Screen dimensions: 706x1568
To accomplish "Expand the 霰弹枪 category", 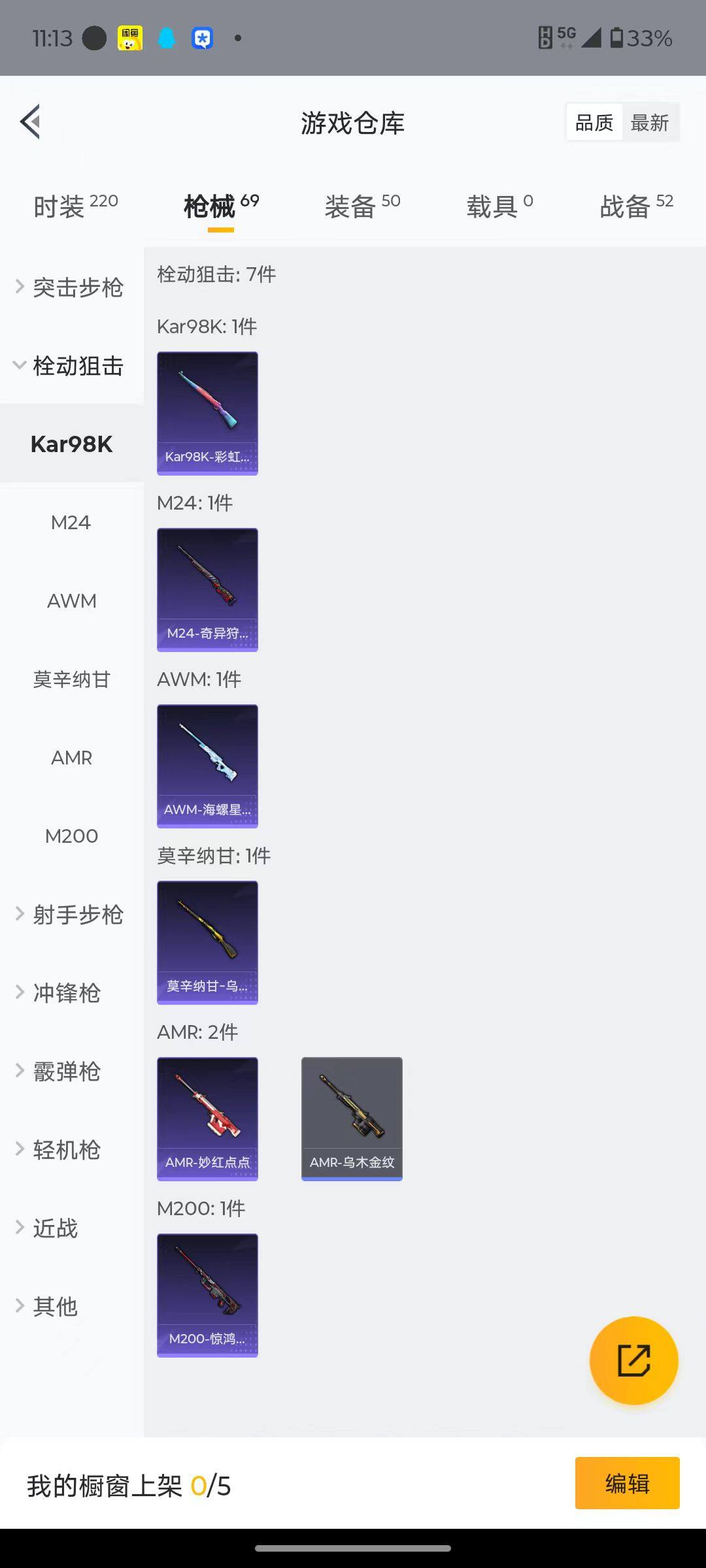I will pos(65,1071).
